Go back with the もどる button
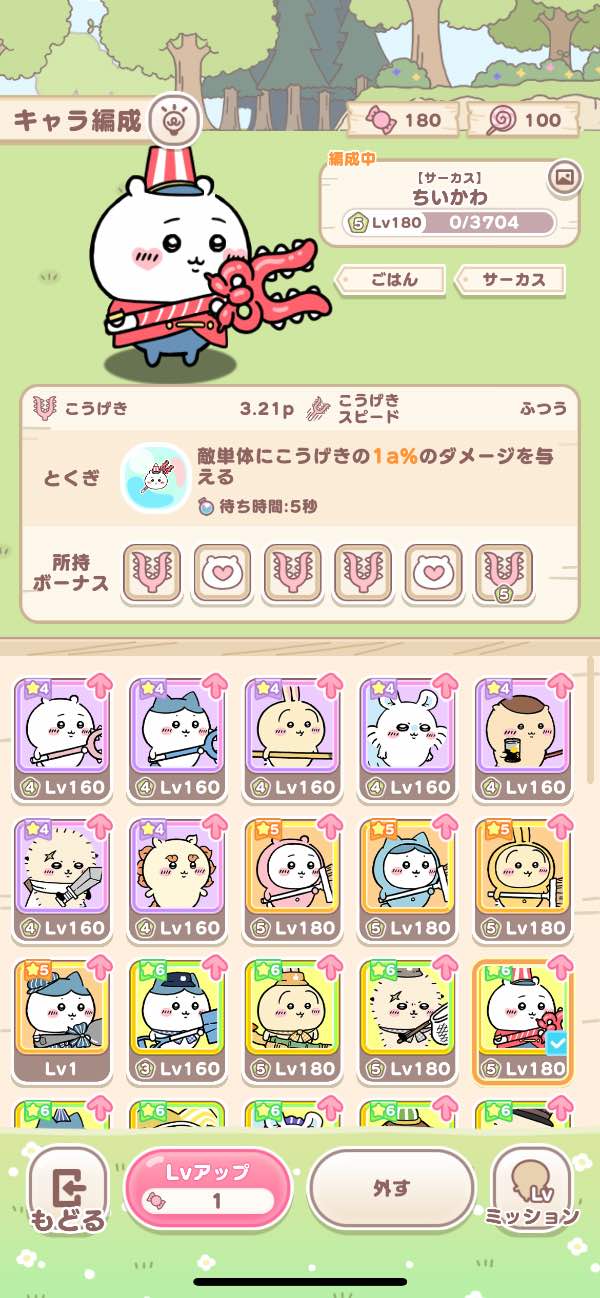This screenshot has width=600, height=1298. point(67,1190)
